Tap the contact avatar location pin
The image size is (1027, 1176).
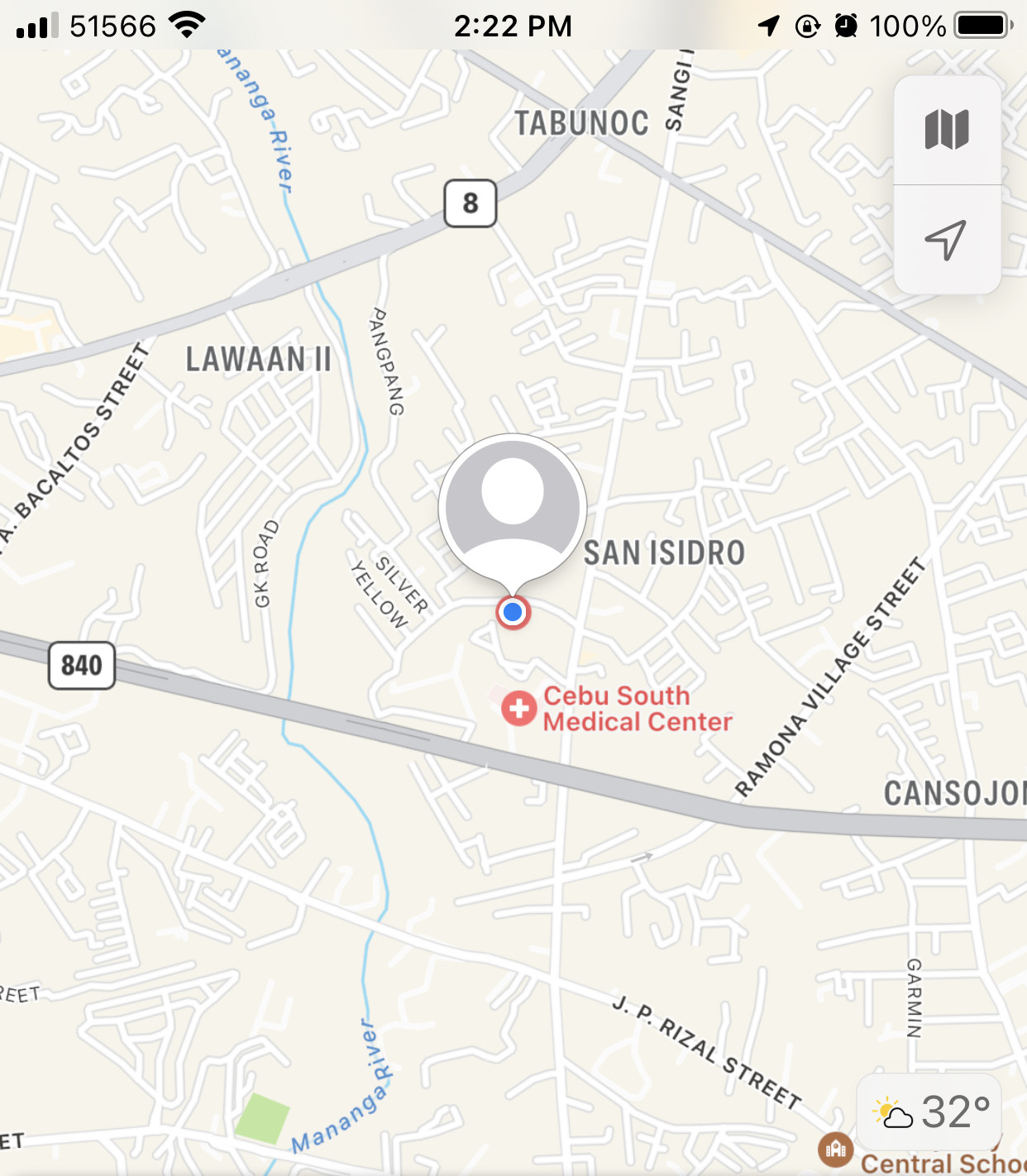pos(513,508)
